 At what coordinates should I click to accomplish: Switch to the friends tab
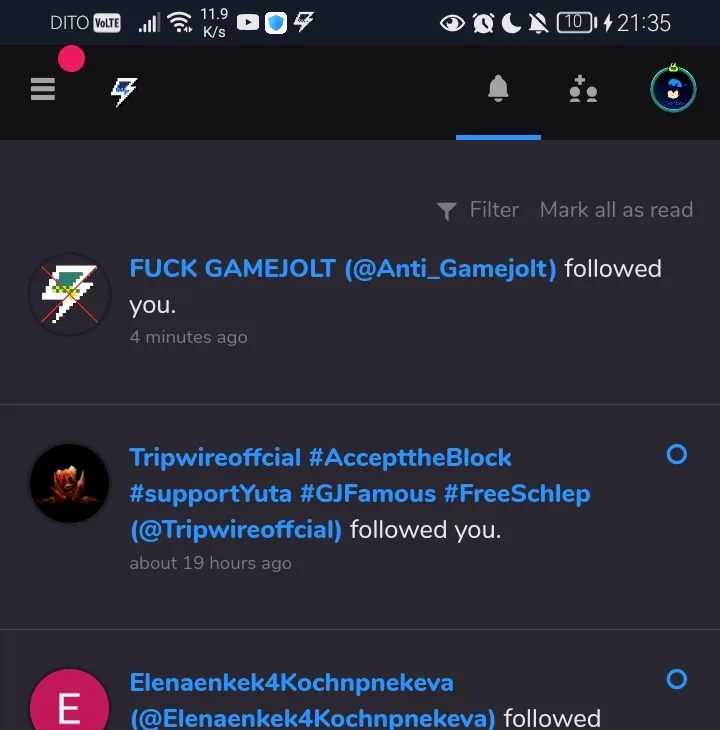[x=583, y=91]
